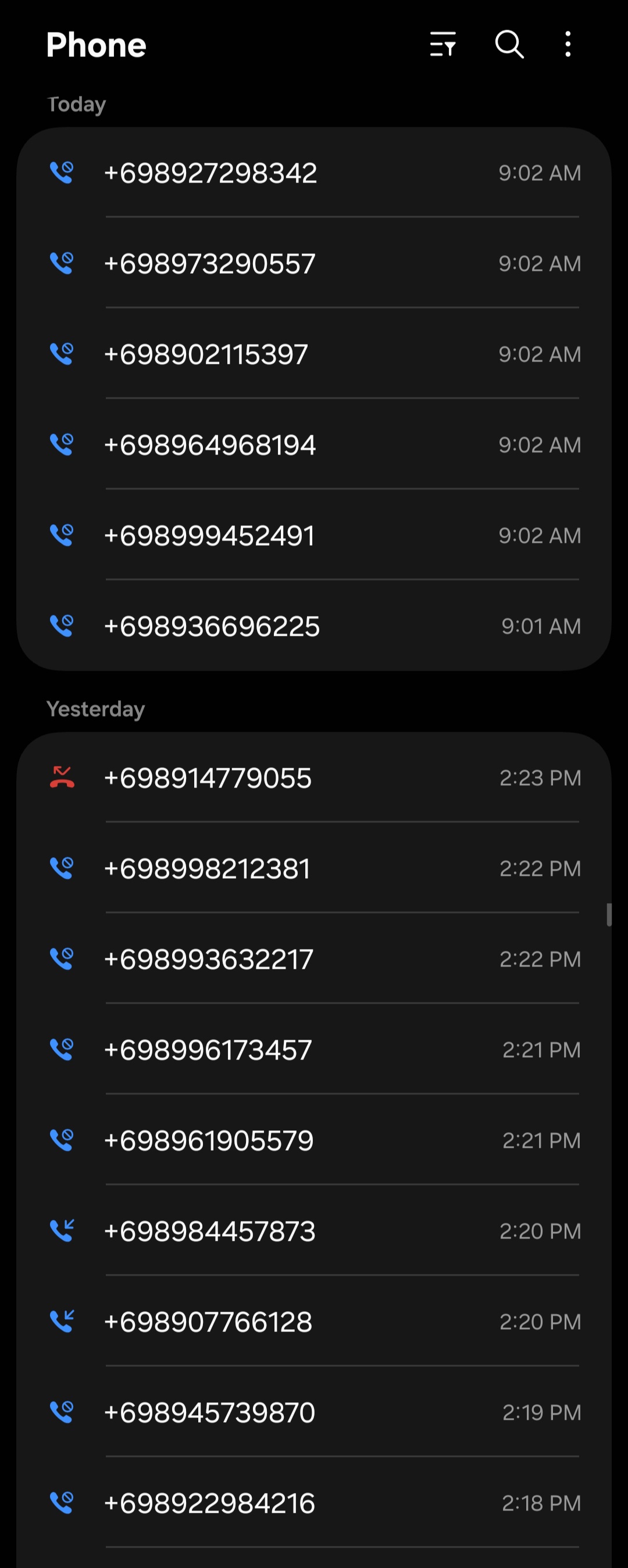Tap the search icon
The height and width of the screenshot is (1568, 628).
click(x=509, y=44)
